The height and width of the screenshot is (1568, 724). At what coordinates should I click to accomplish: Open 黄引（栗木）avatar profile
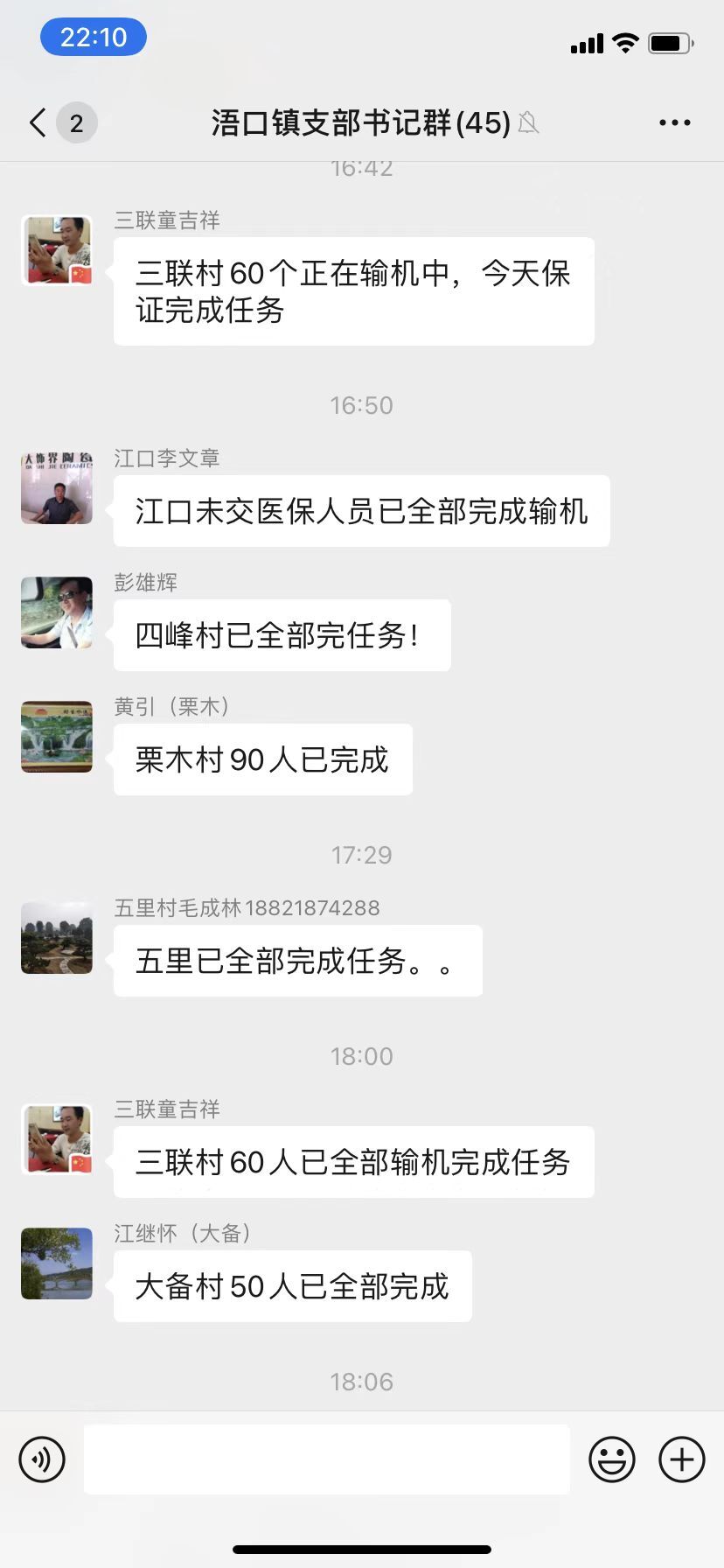coord(57,737)
